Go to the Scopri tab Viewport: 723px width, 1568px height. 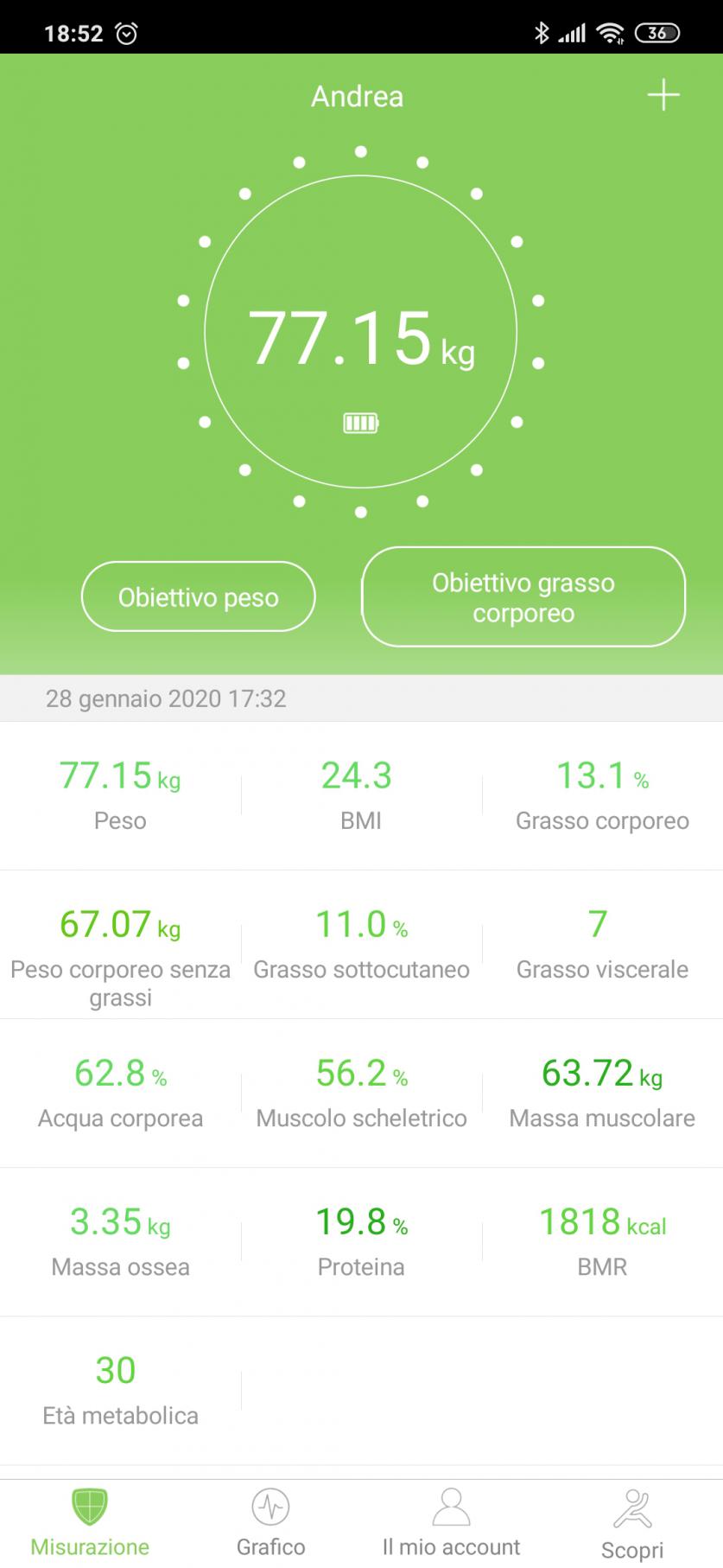coord(632,1525)
